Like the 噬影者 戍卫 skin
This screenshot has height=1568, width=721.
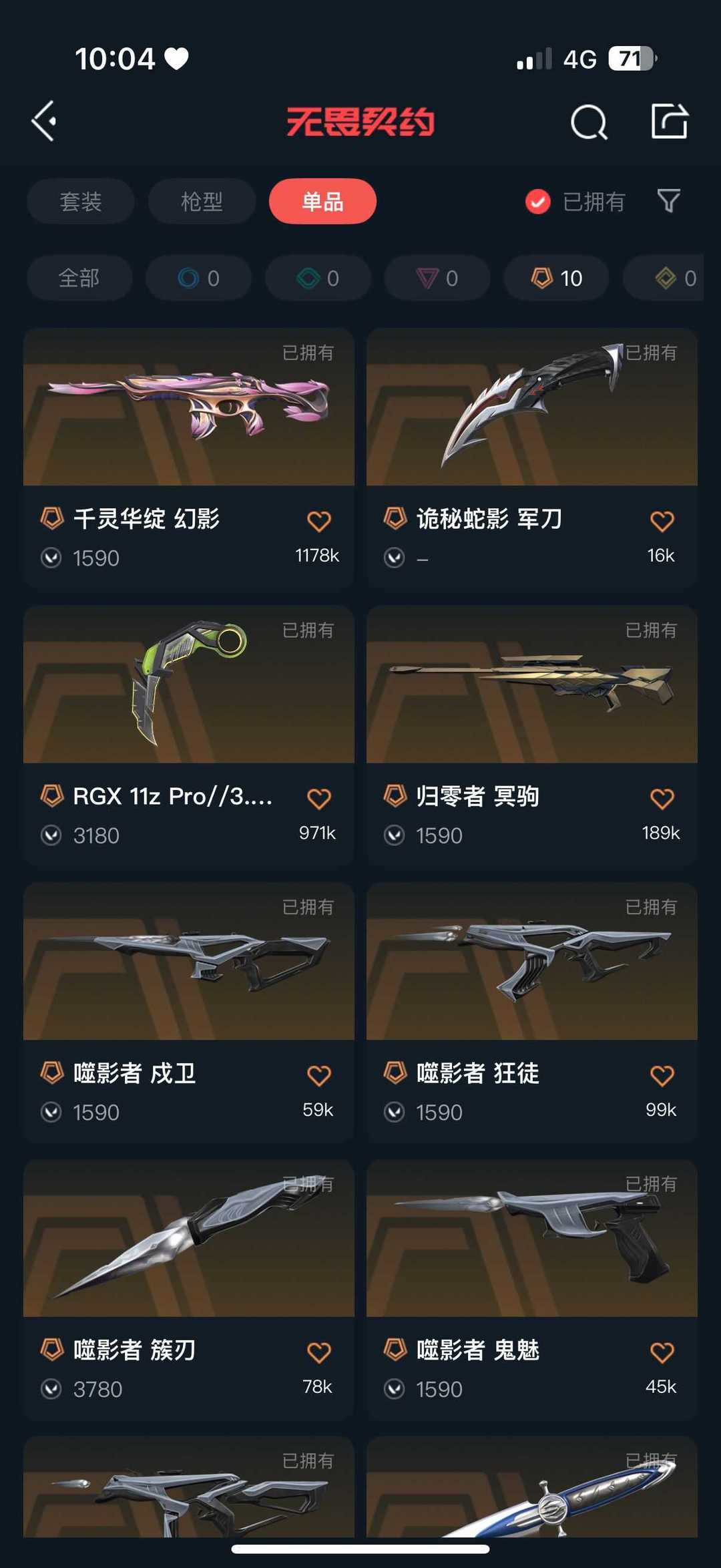319,1075
